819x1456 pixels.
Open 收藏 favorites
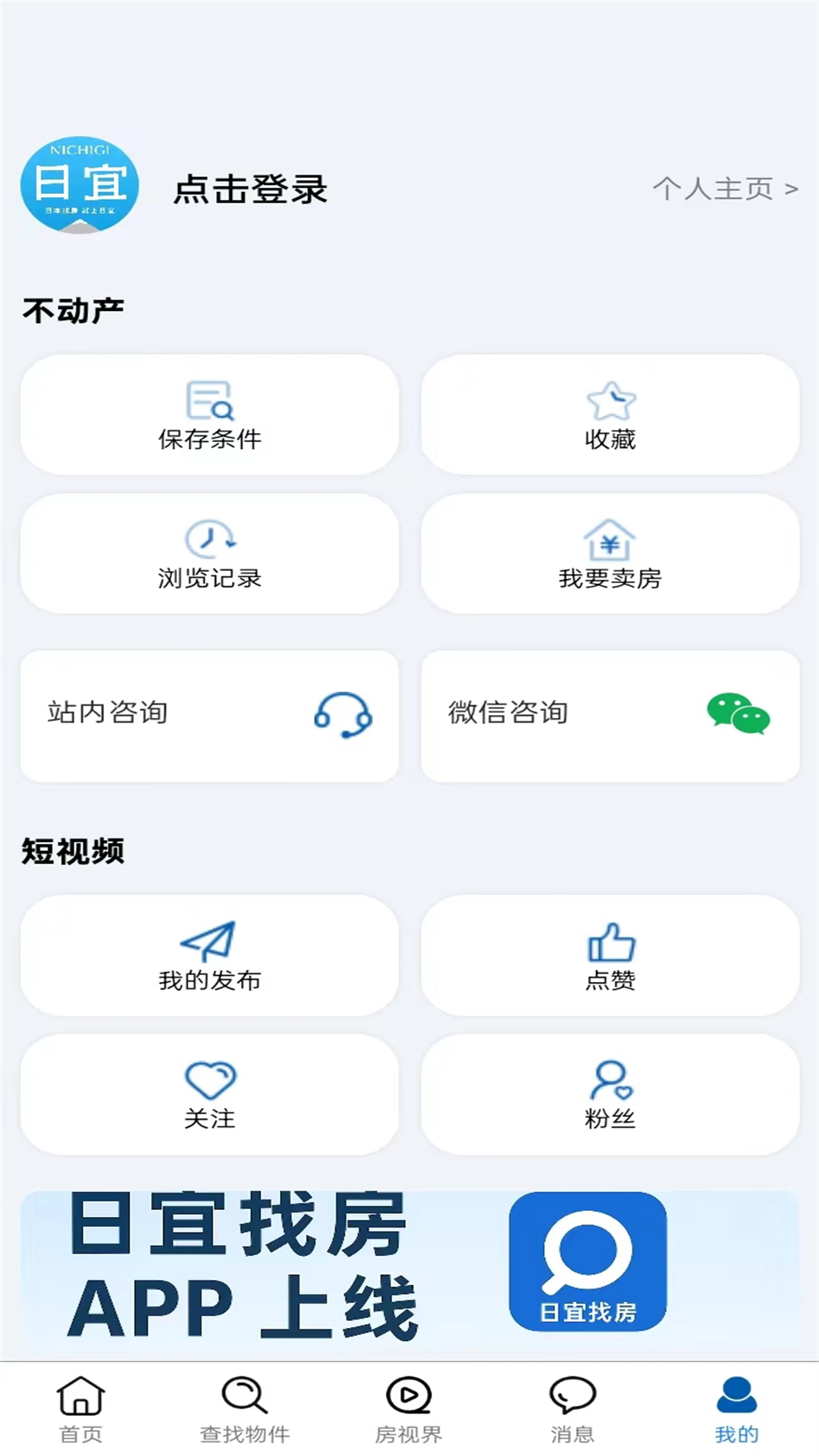tap(610, 415)
